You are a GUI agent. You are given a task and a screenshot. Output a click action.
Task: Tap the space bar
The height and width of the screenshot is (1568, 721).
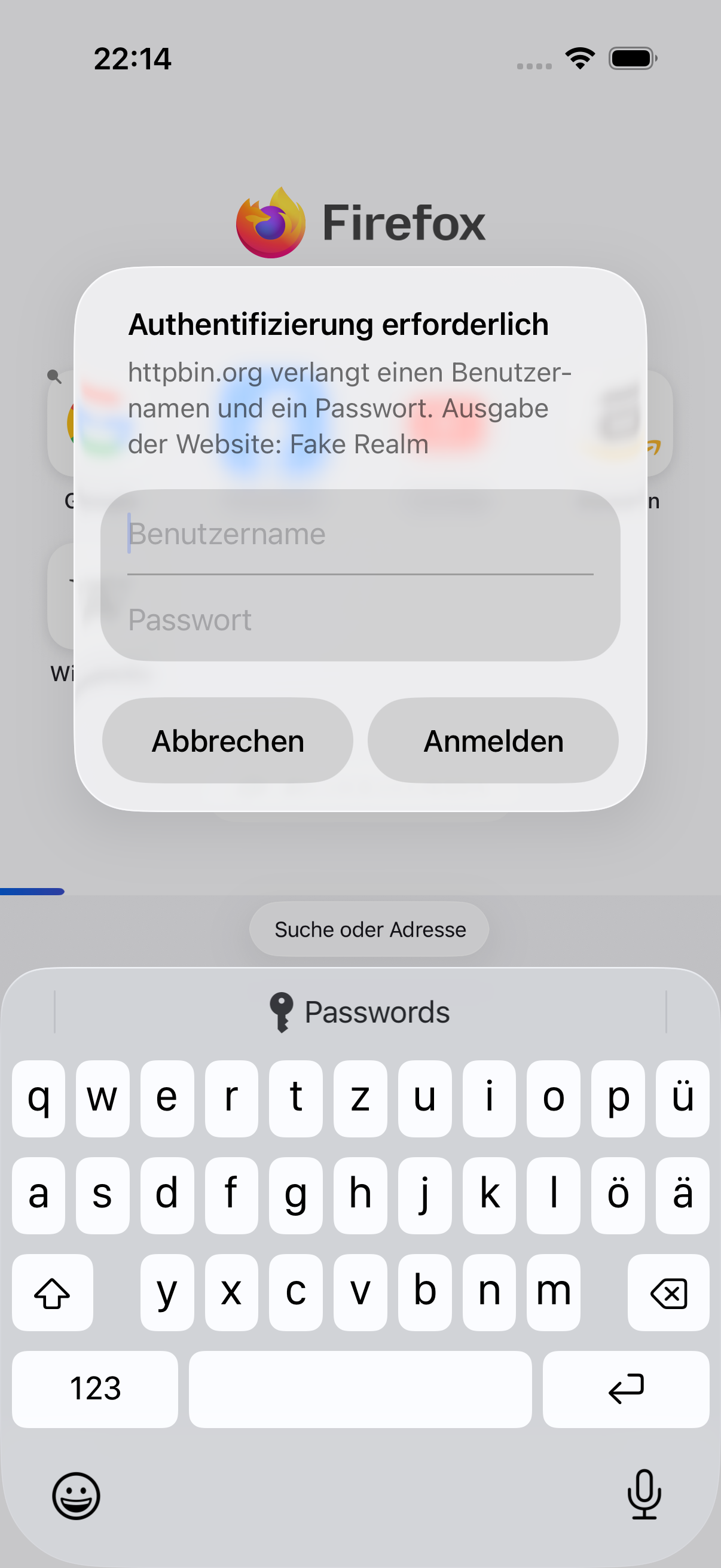click(360, 1389)
